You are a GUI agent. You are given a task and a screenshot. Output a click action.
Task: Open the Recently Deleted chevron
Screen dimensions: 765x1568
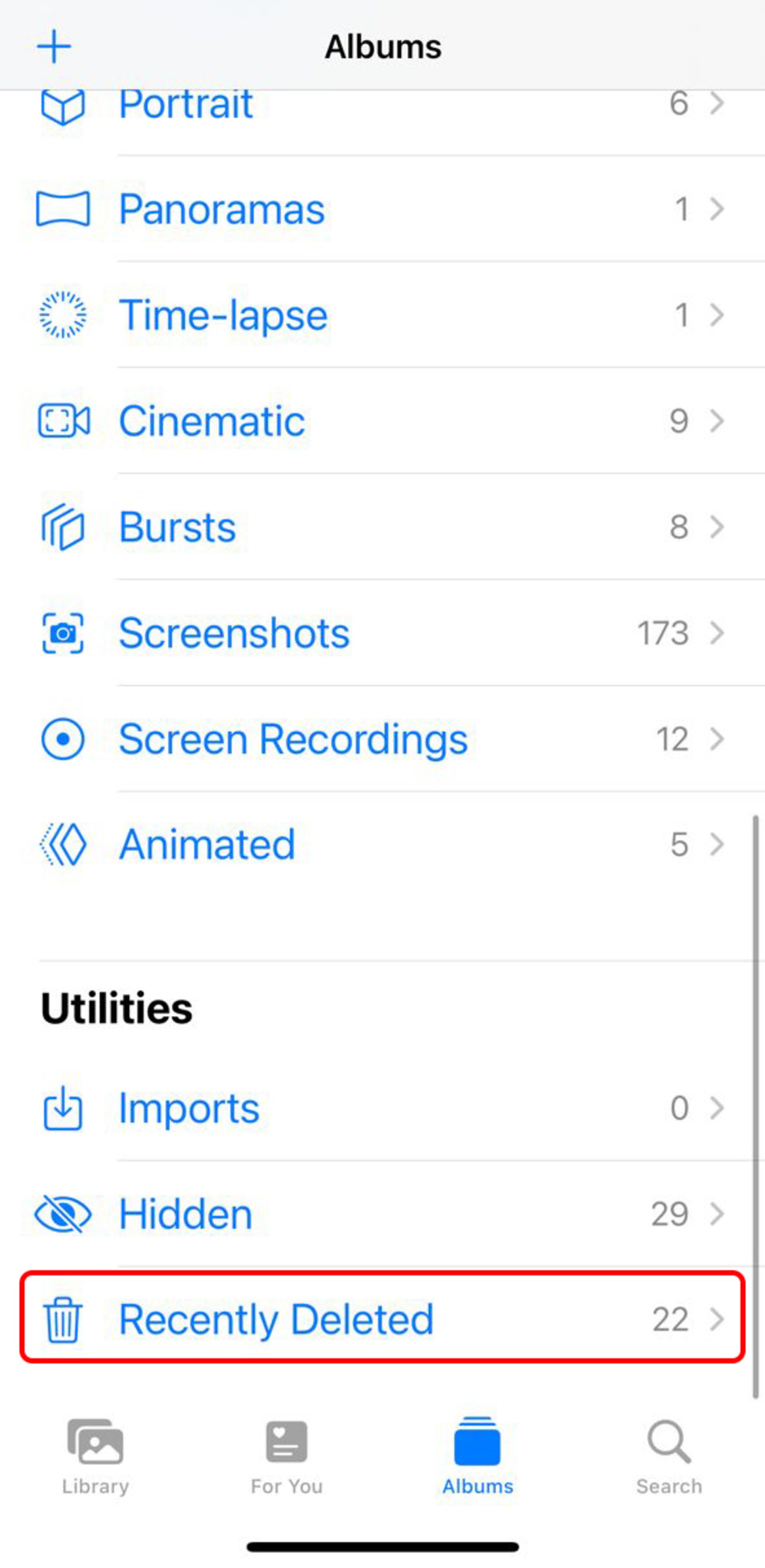point(716,1320)
